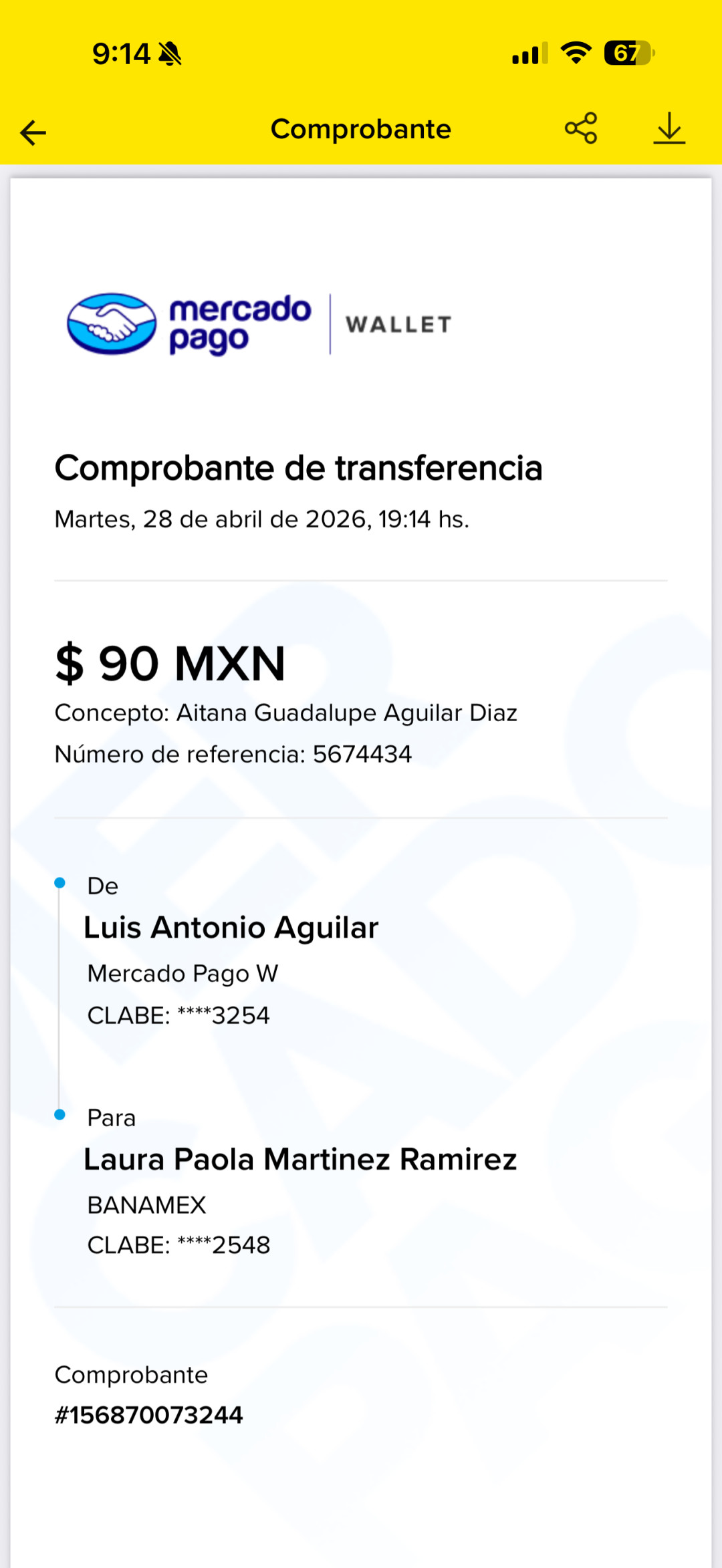
Task: Share this transfer receipt
Action: point(581,128)
